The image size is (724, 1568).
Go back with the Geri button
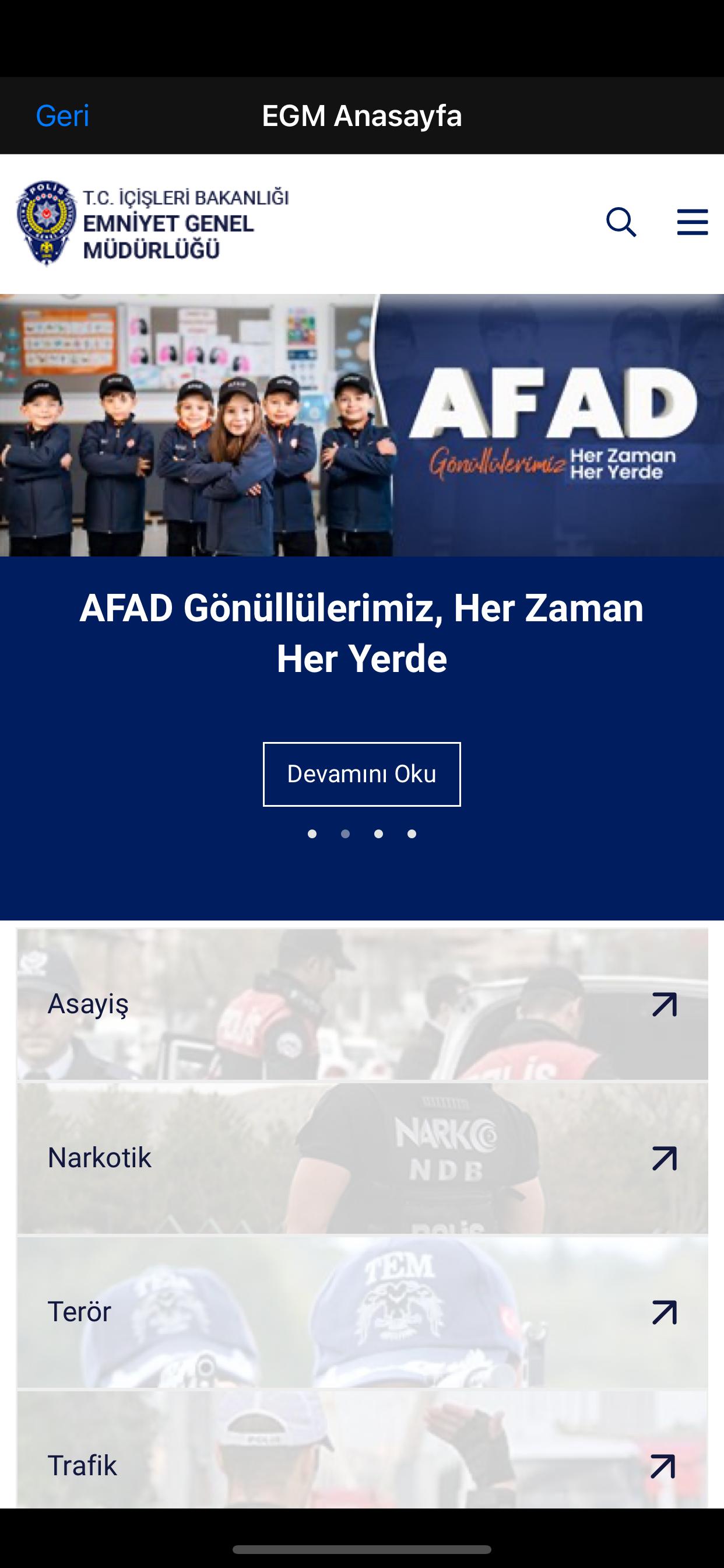pos(62,116)
